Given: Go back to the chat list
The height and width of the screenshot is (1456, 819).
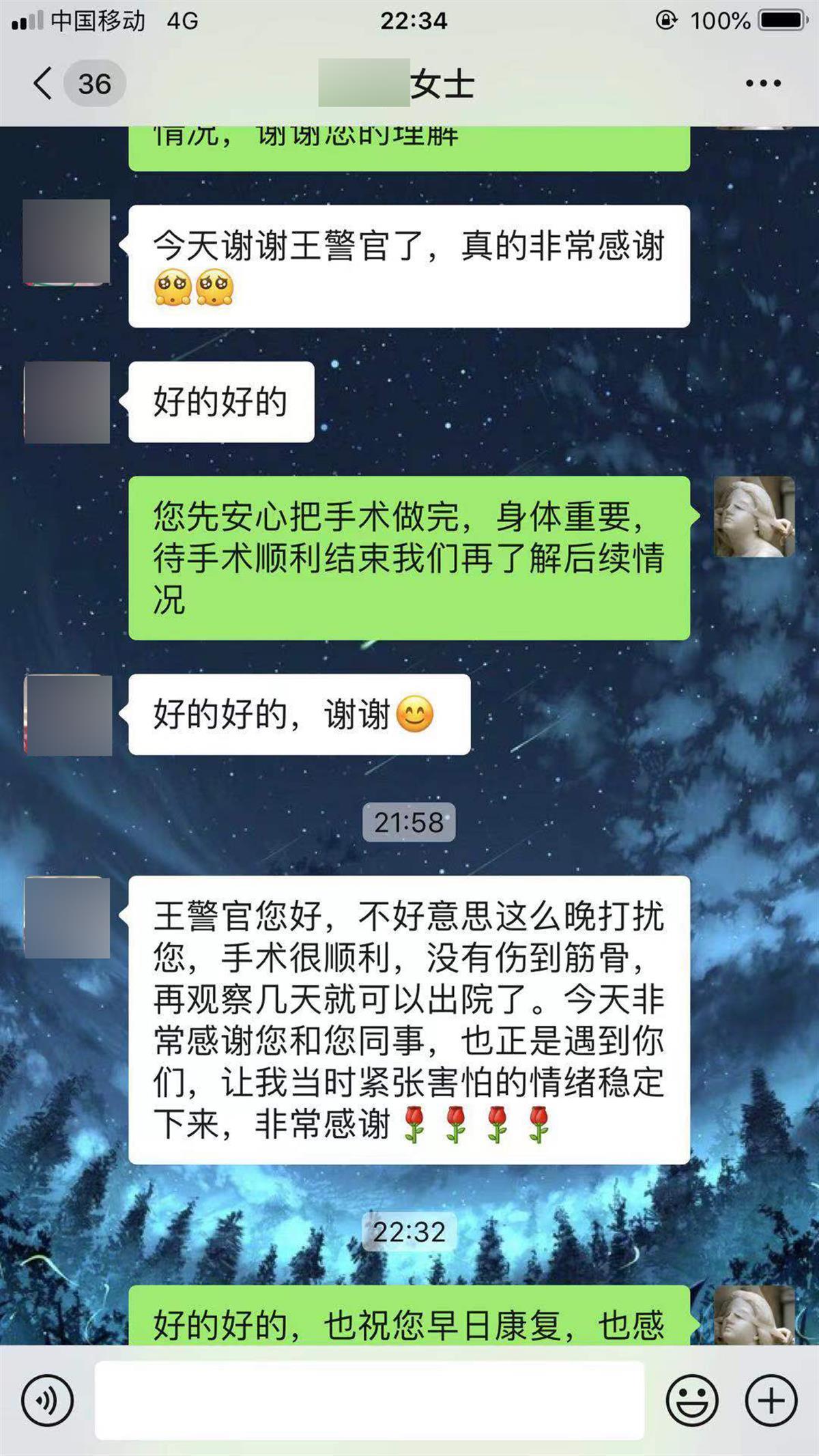Looking at the screenshot, I should click(44, 84).
